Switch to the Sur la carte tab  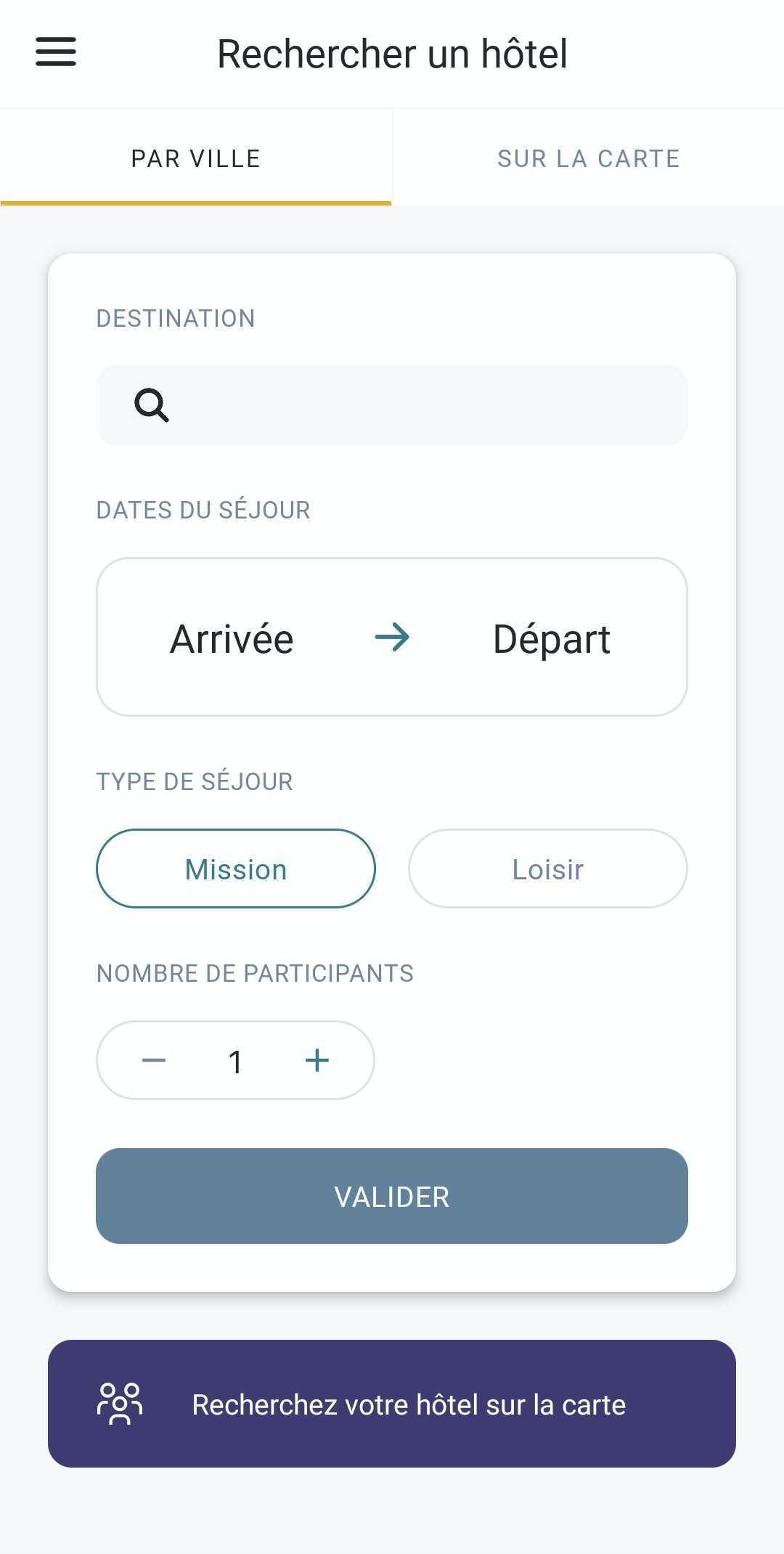(588, 158)
